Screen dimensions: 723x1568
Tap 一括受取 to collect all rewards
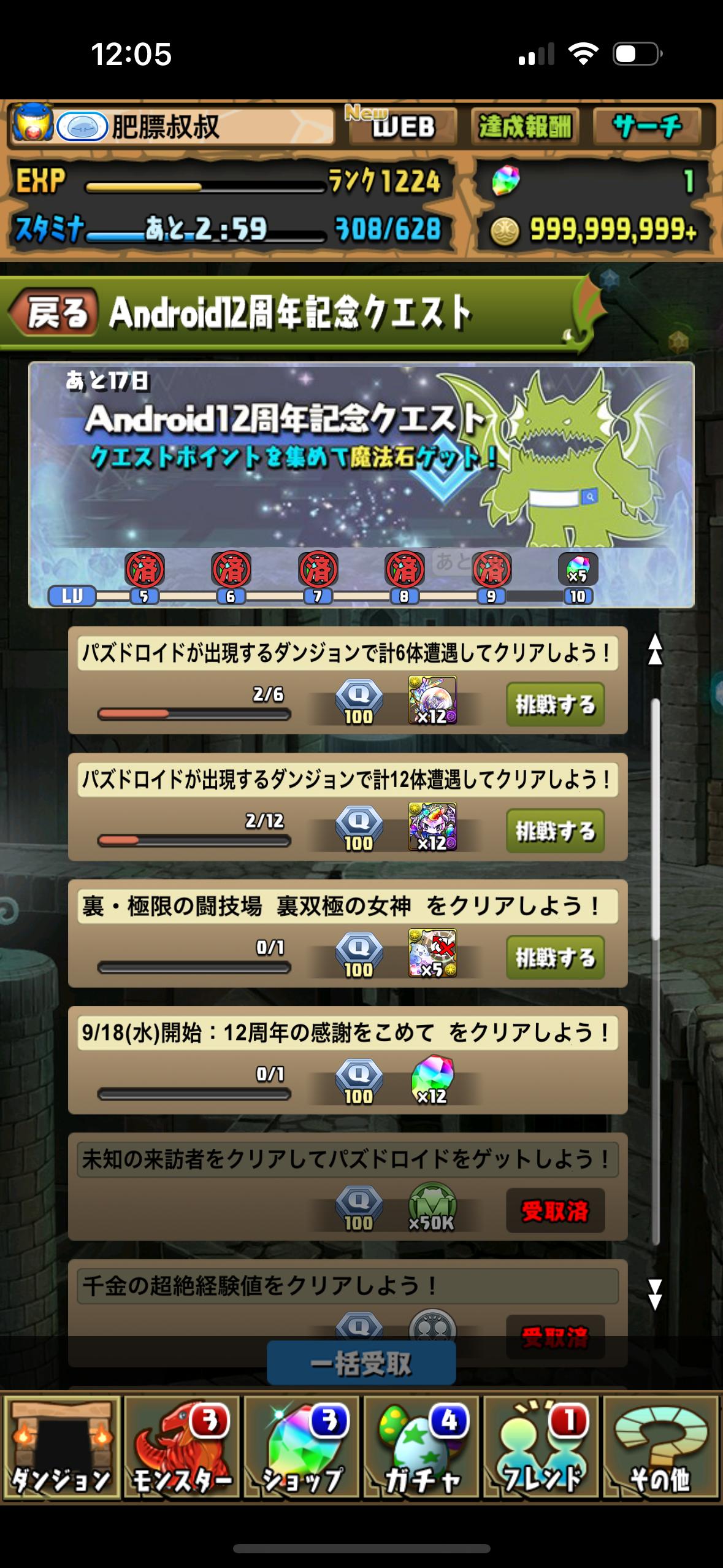click(361, 1363)
